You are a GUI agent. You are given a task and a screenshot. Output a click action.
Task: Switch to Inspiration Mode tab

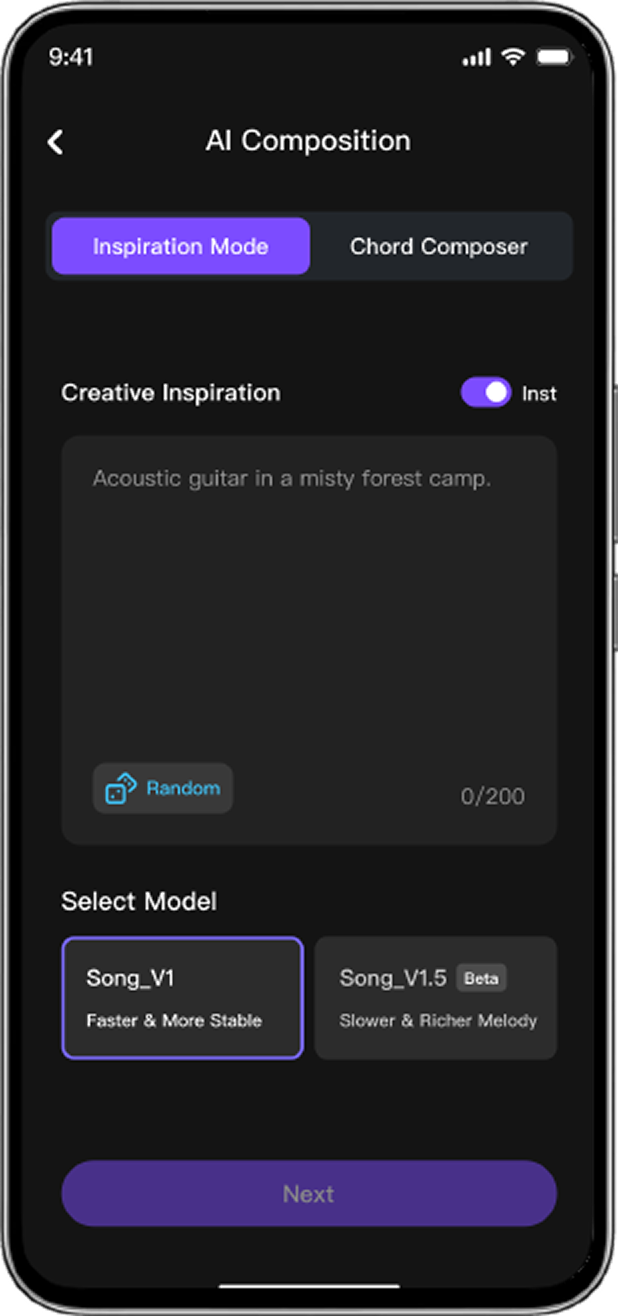181,247
